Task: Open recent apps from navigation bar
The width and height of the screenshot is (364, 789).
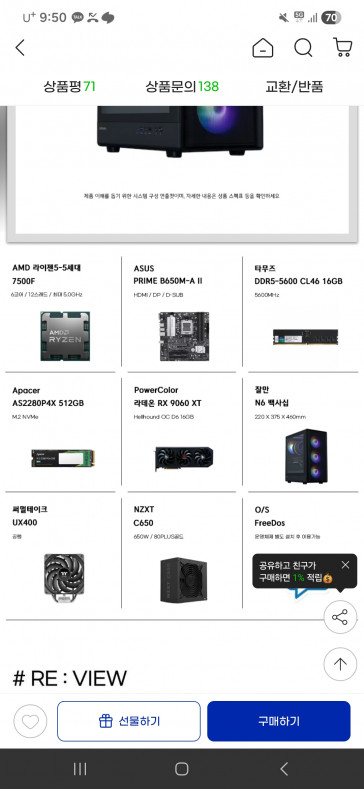Action: 80,768
